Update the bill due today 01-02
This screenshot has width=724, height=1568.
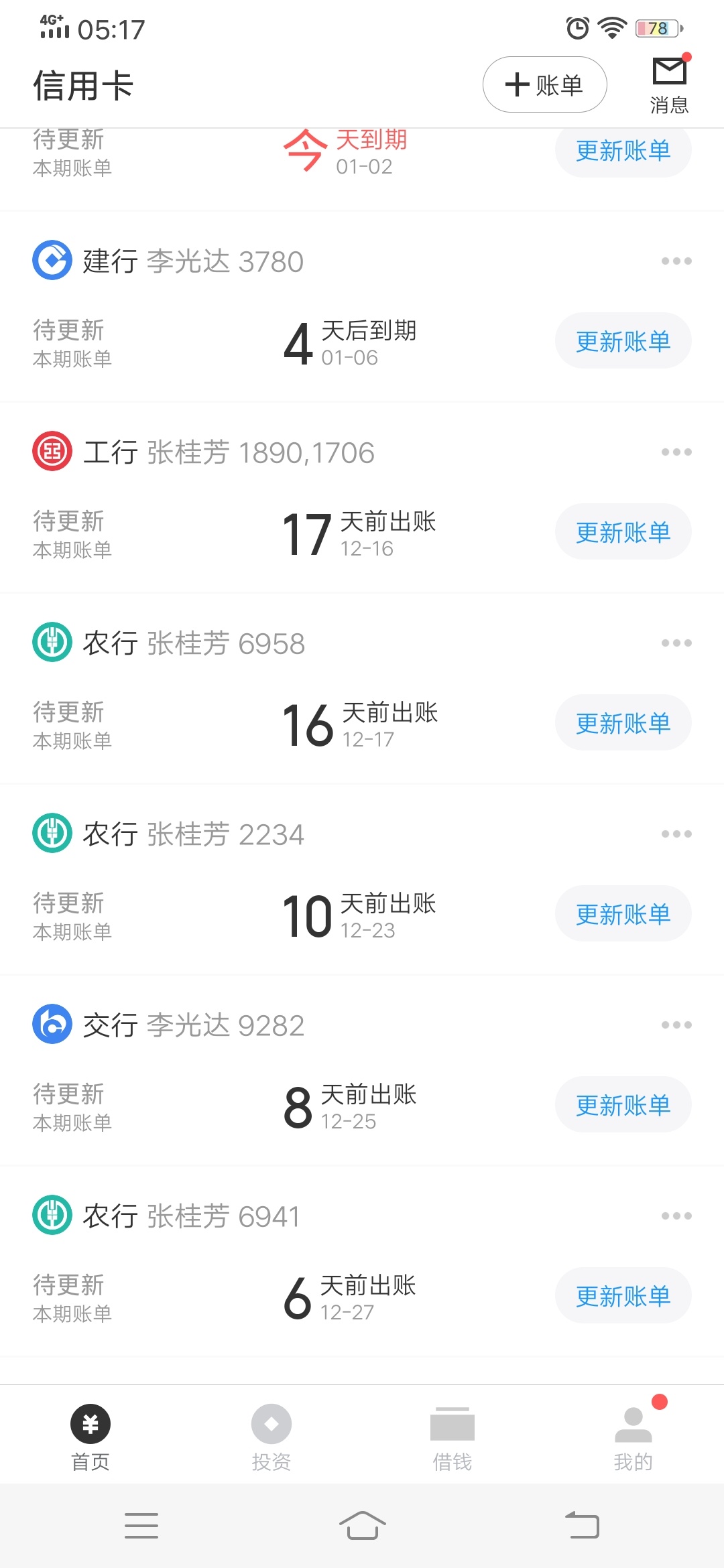point(623,153)
